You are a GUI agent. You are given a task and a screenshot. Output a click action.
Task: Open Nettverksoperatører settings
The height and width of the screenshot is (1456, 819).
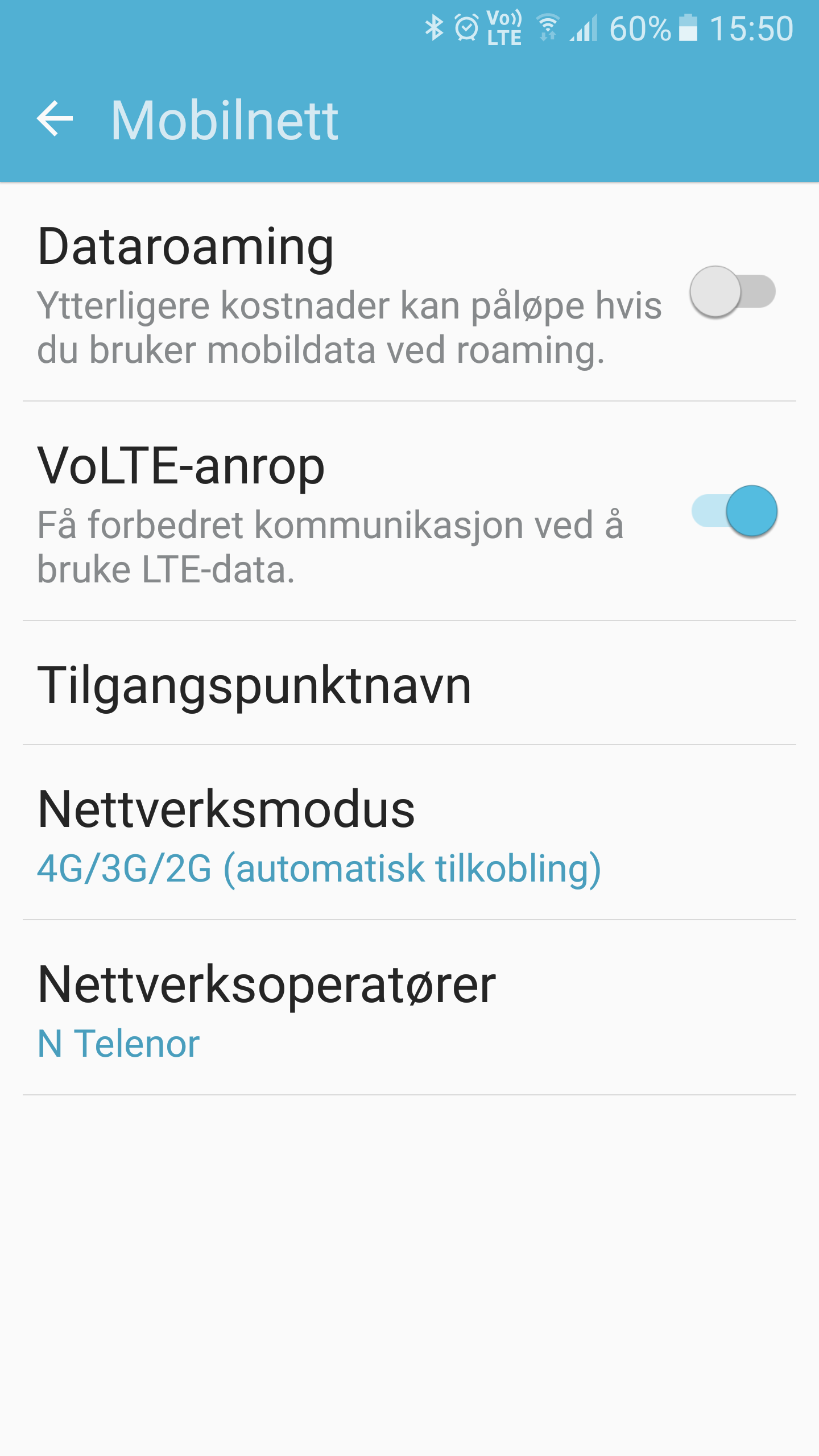[409, 1008]
